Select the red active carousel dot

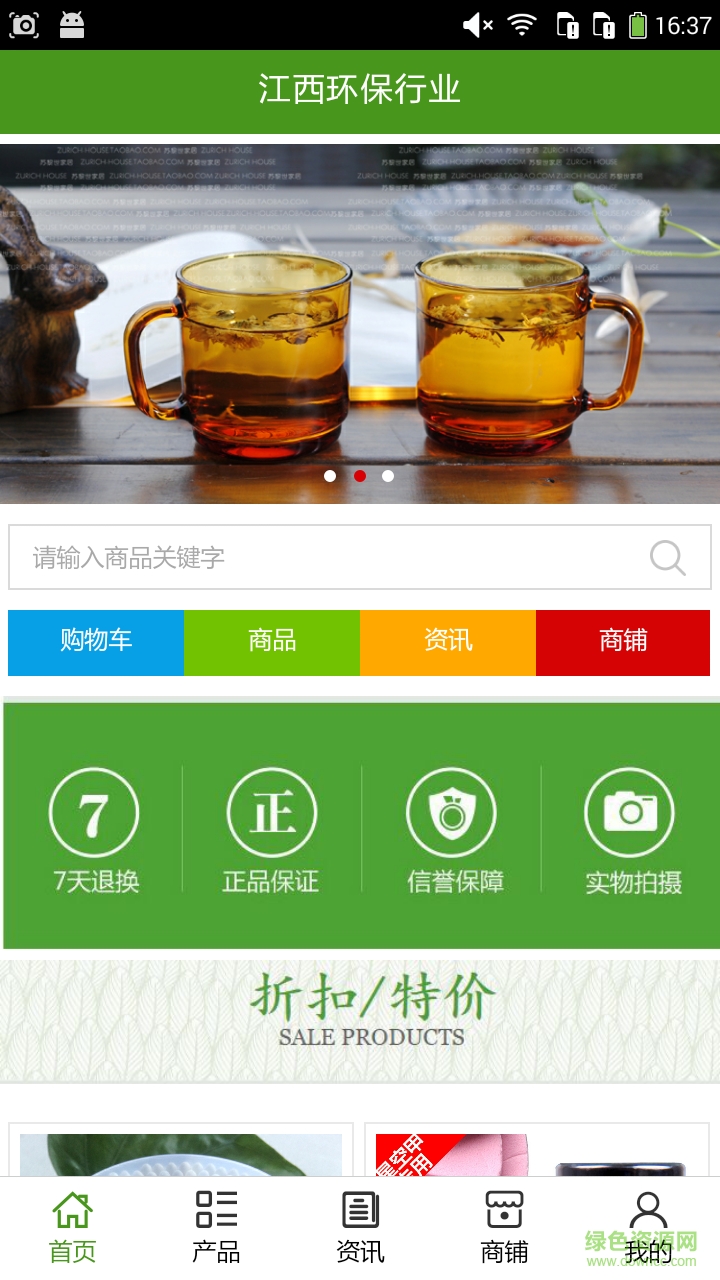pos(359,476)
